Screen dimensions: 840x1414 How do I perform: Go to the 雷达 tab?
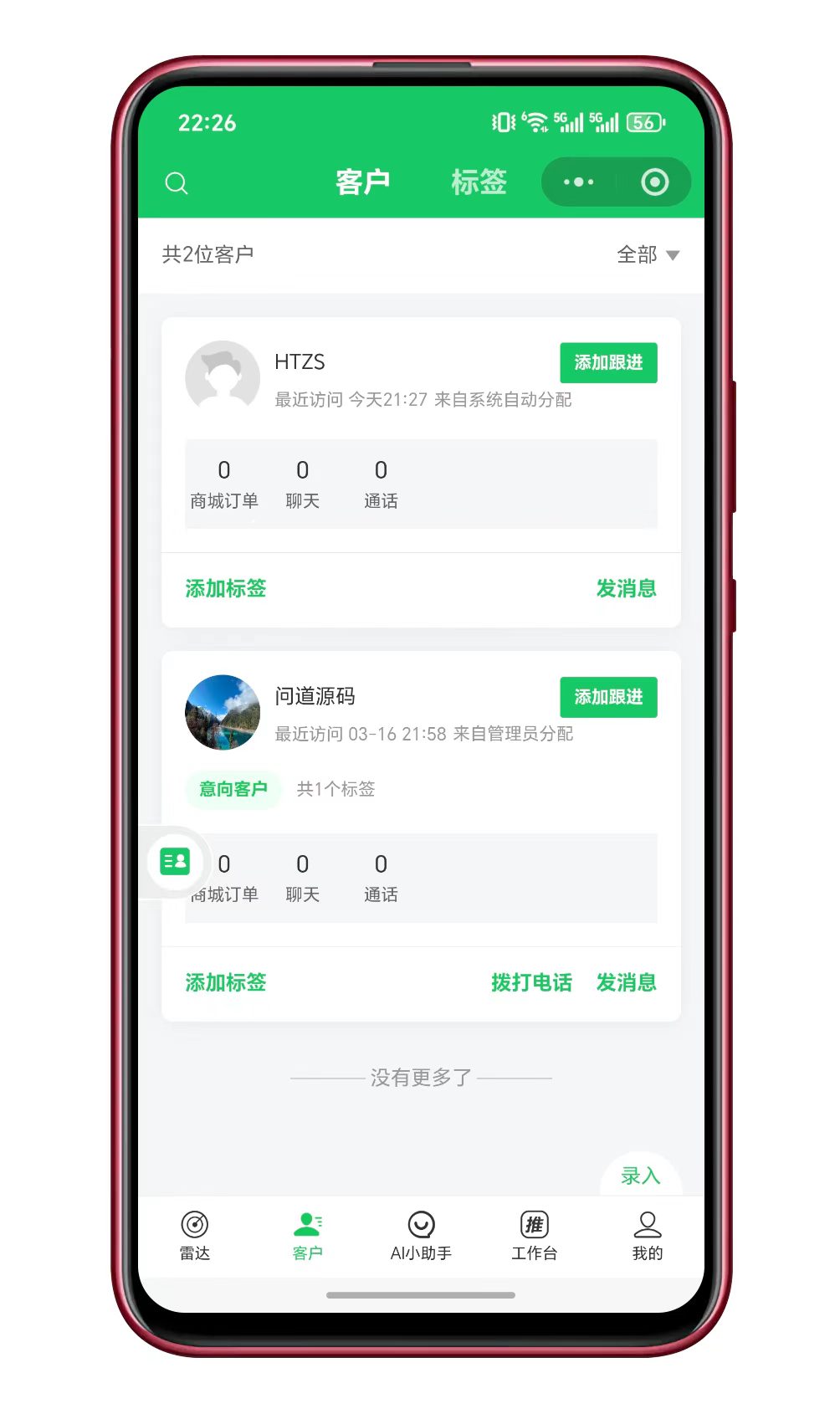pyautogui.click(x=195, y=1235)
